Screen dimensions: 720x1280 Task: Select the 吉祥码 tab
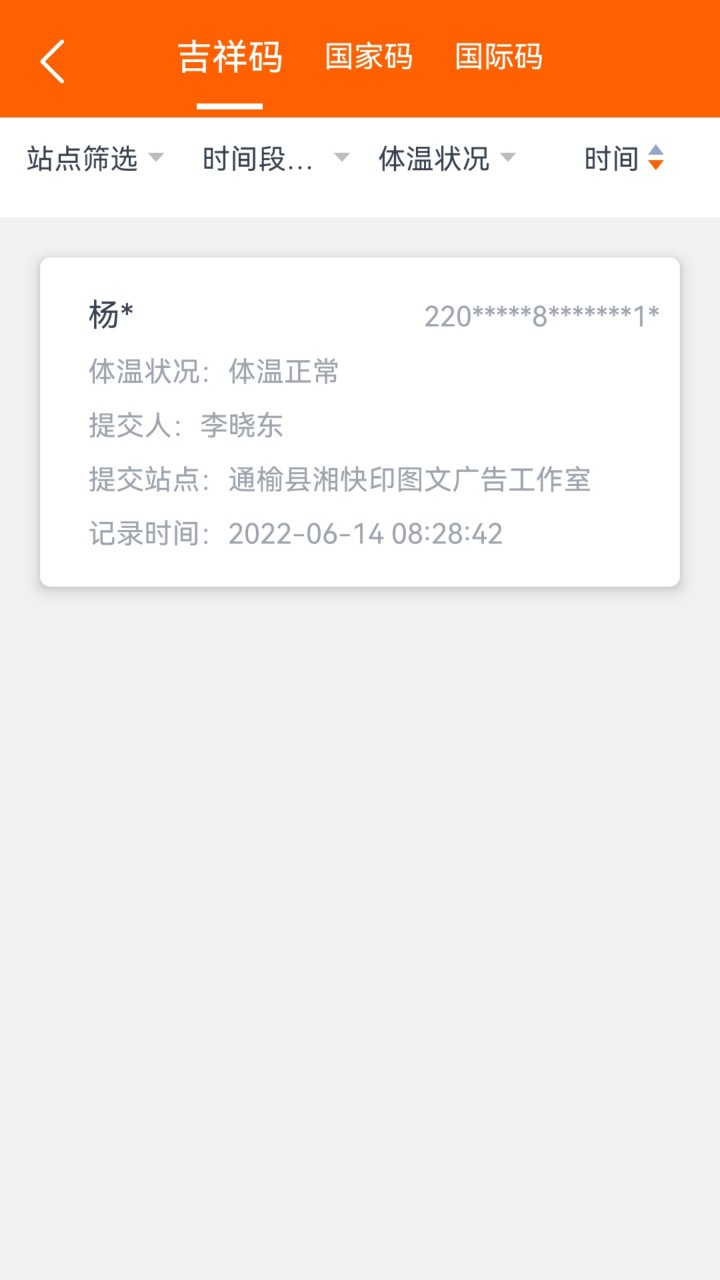[x=231, y=60]
